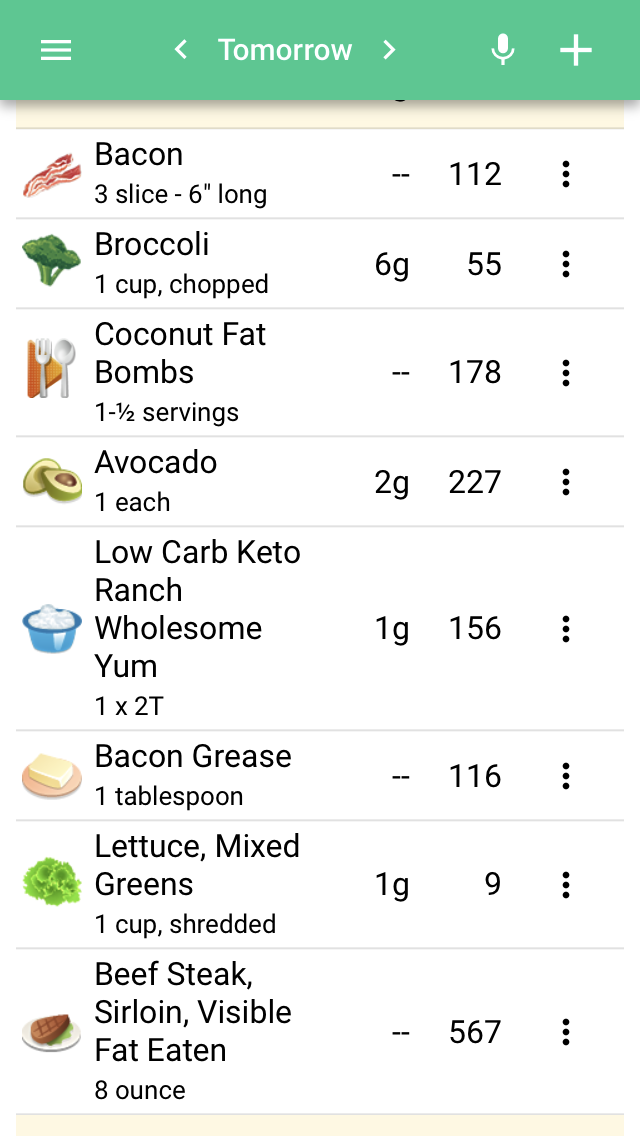Go to the previous day
The image size is (640, 1136).
[181, 49]
